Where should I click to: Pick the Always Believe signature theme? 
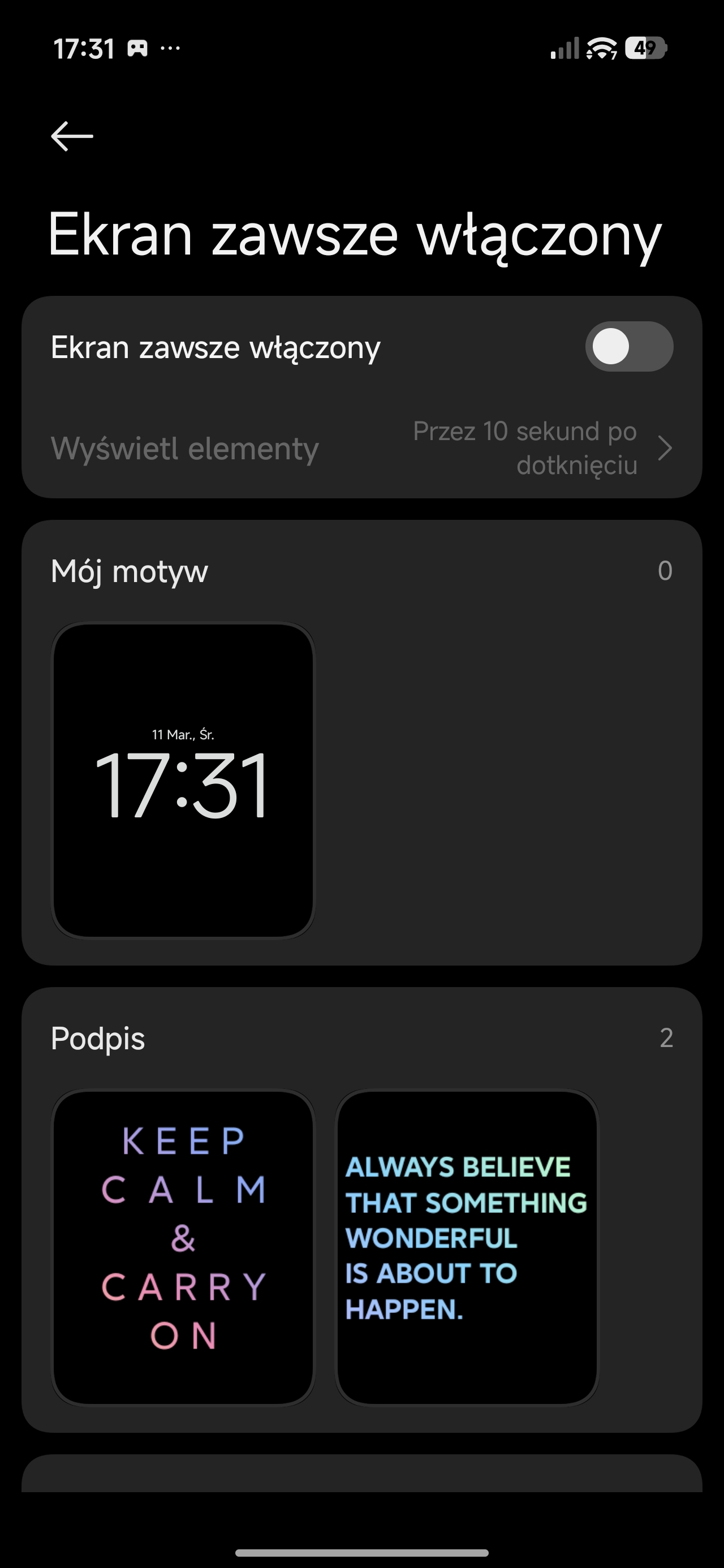point(467,1247)
